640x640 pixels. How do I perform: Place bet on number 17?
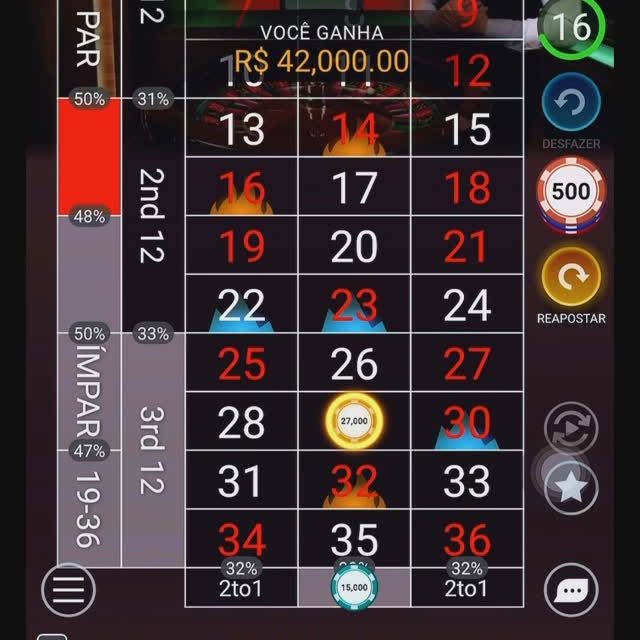pos(354,188)
